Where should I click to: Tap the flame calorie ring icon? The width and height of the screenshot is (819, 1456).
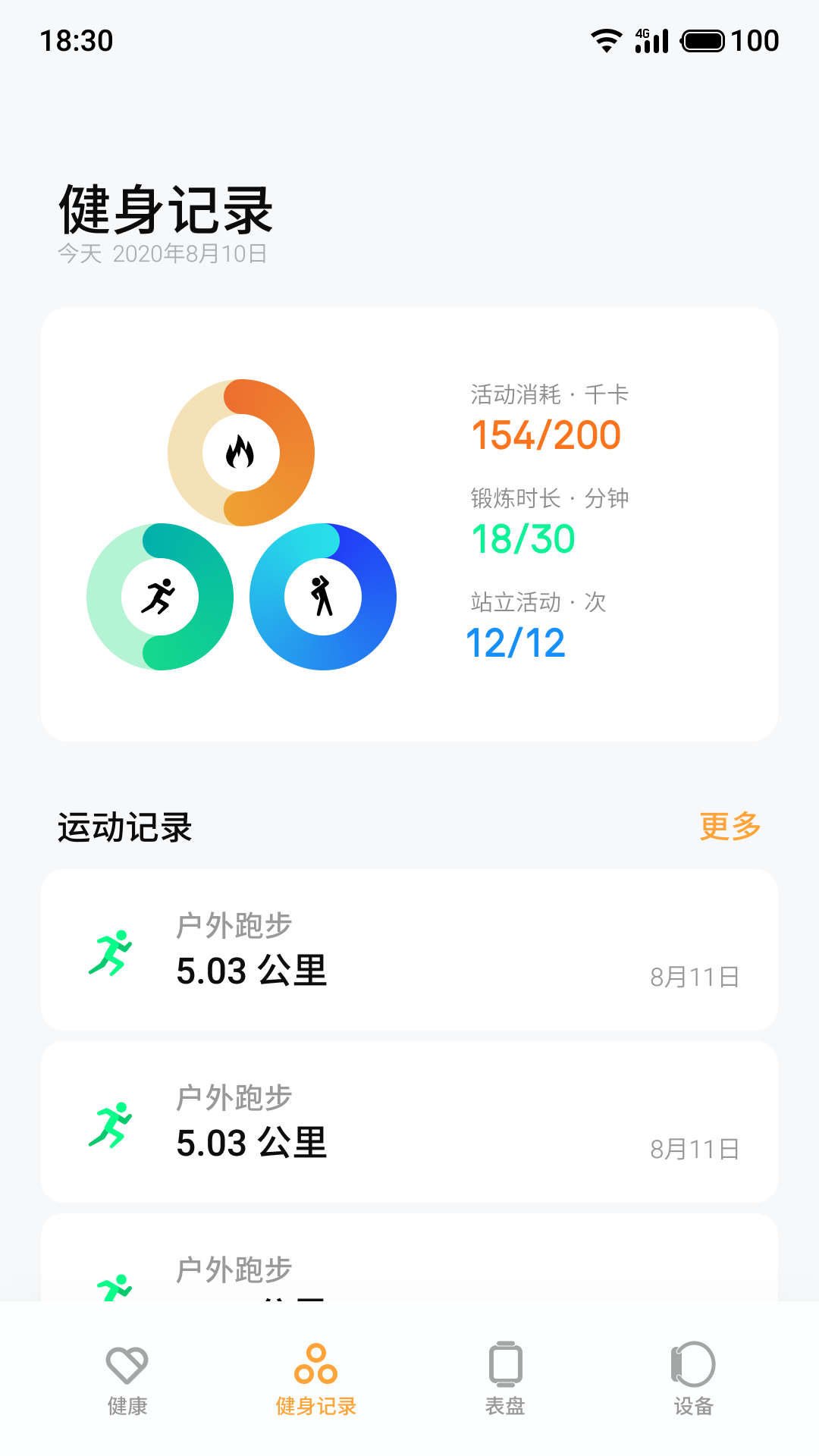(241, 453)
